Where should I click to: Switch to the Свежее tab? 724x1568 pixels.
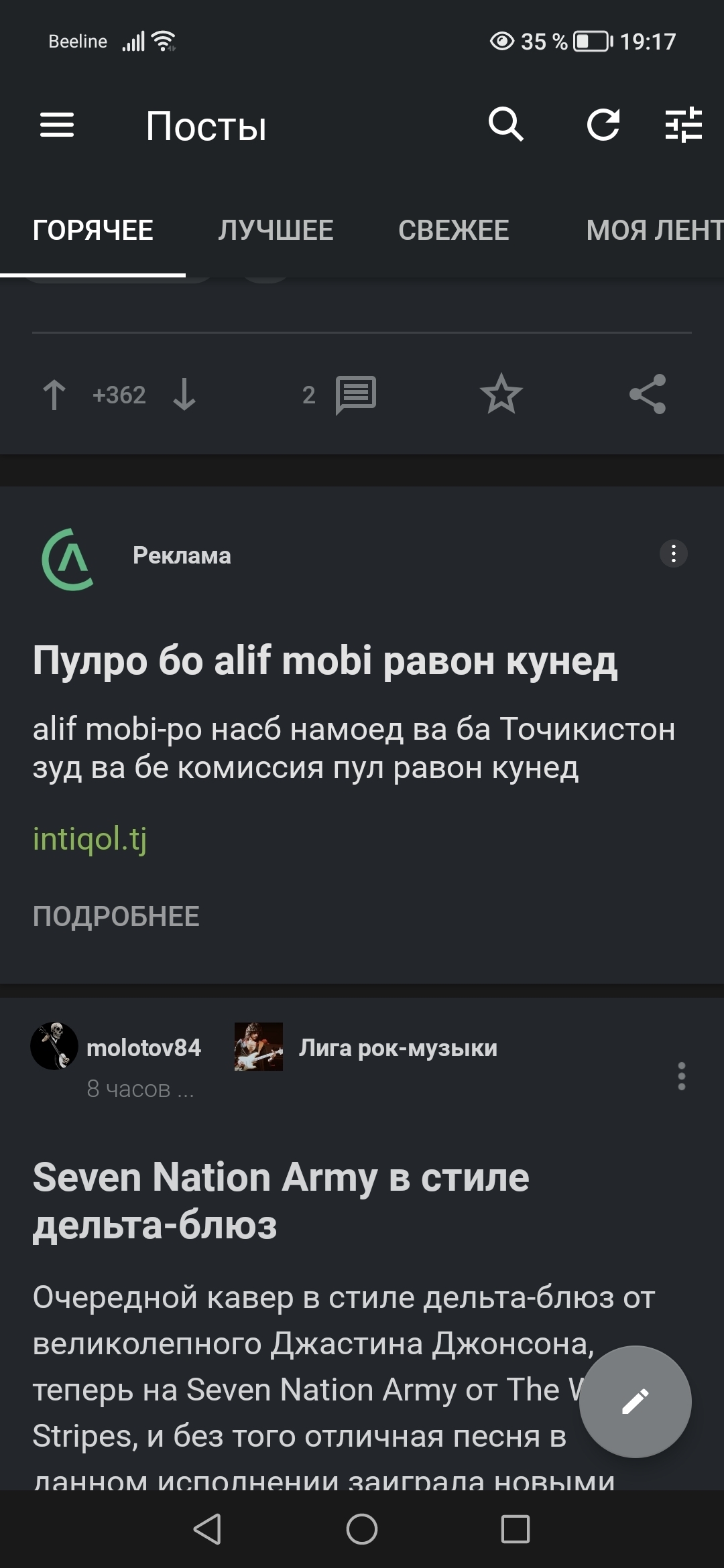454,231
